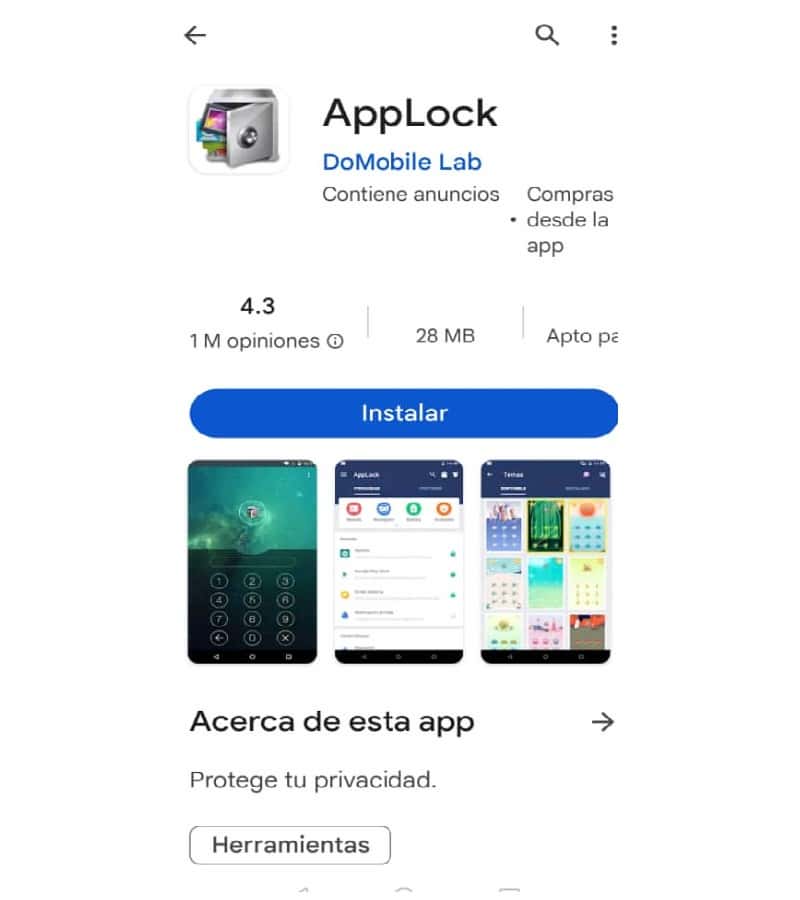Open the search magnifier icon
Image resolution: width=800 pixels, height=900 pixels.
547,36
